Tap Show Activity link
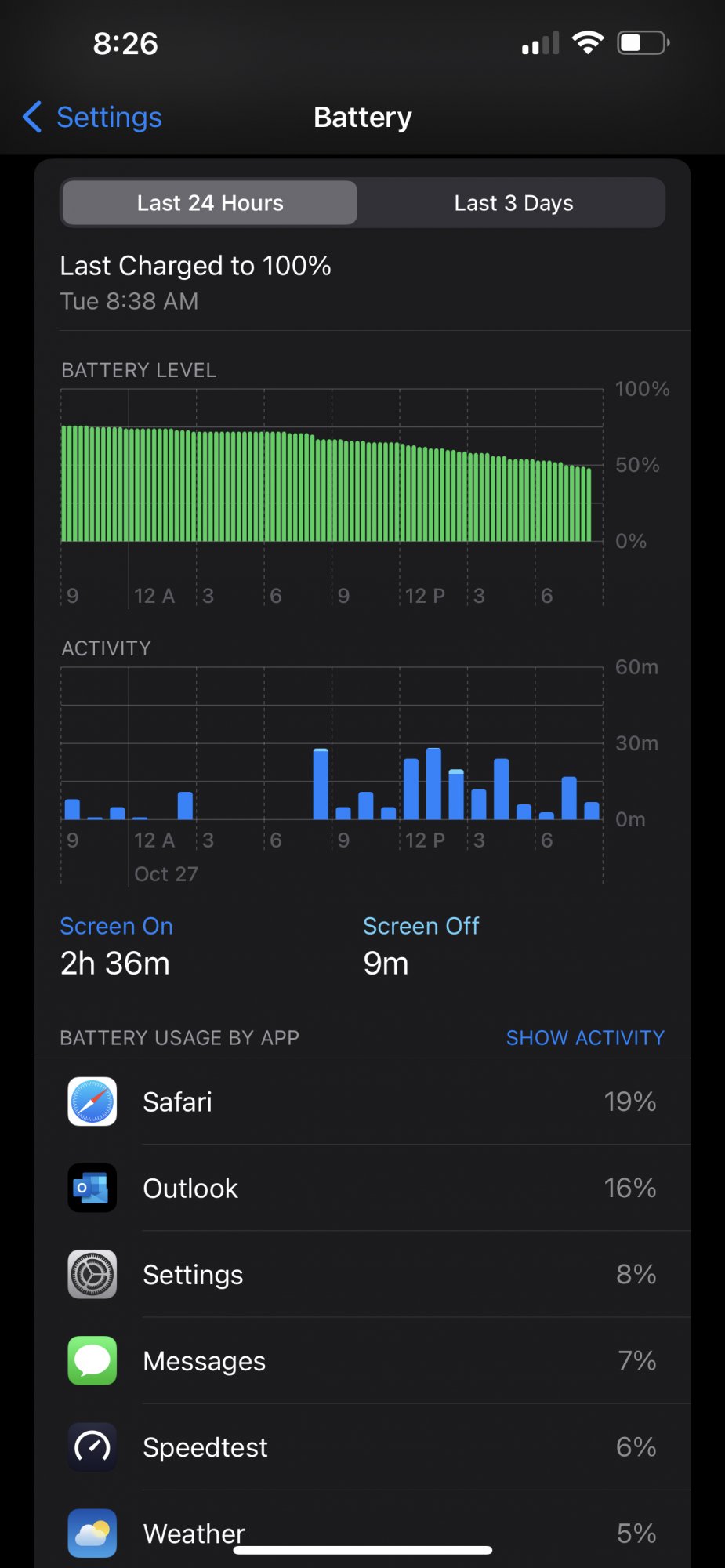 coord(585,1037)
